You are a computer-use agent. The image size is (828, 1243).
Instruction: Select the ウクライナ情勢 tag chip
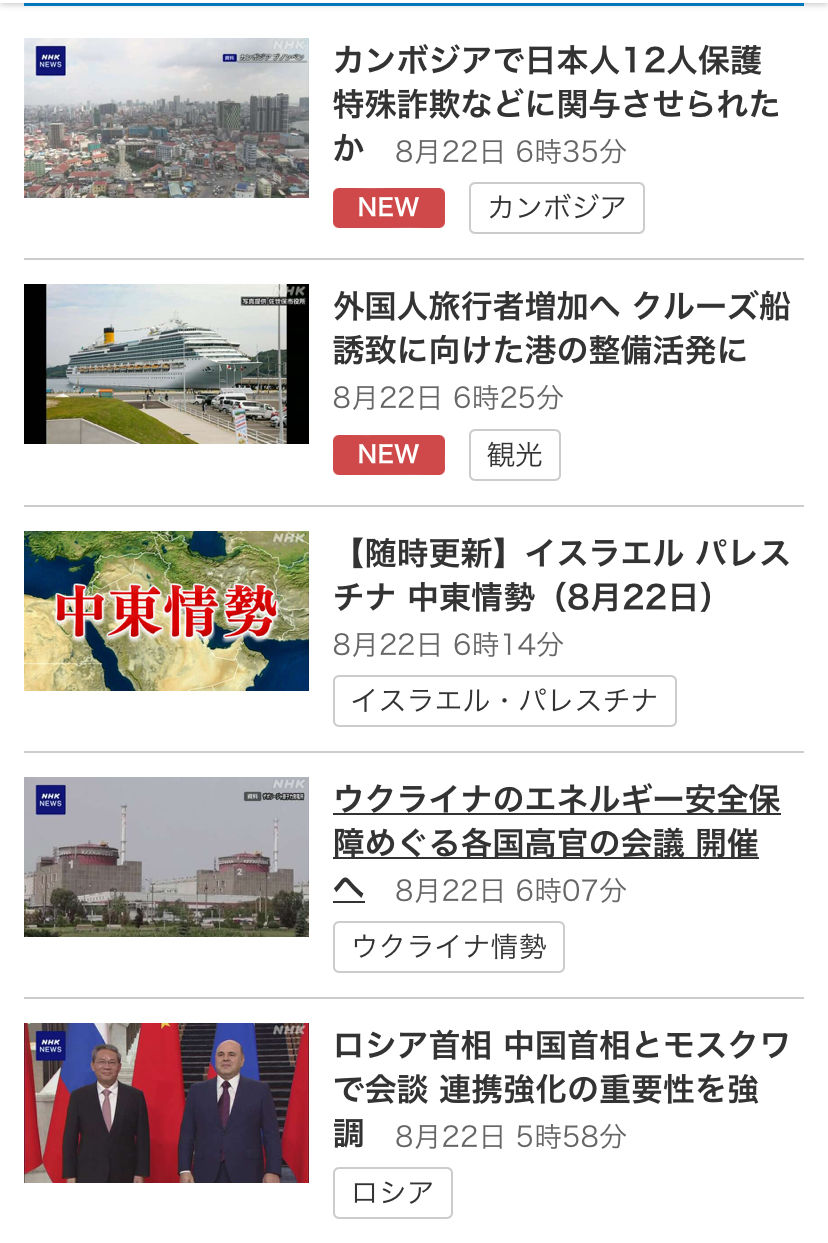click(448, 946)
